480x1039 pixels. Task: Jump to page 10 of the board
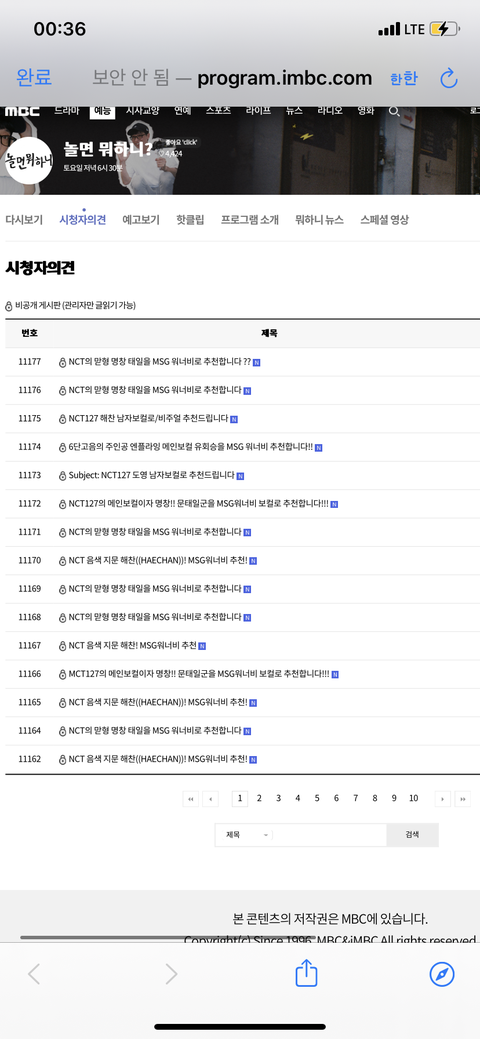tap(414, 798)
